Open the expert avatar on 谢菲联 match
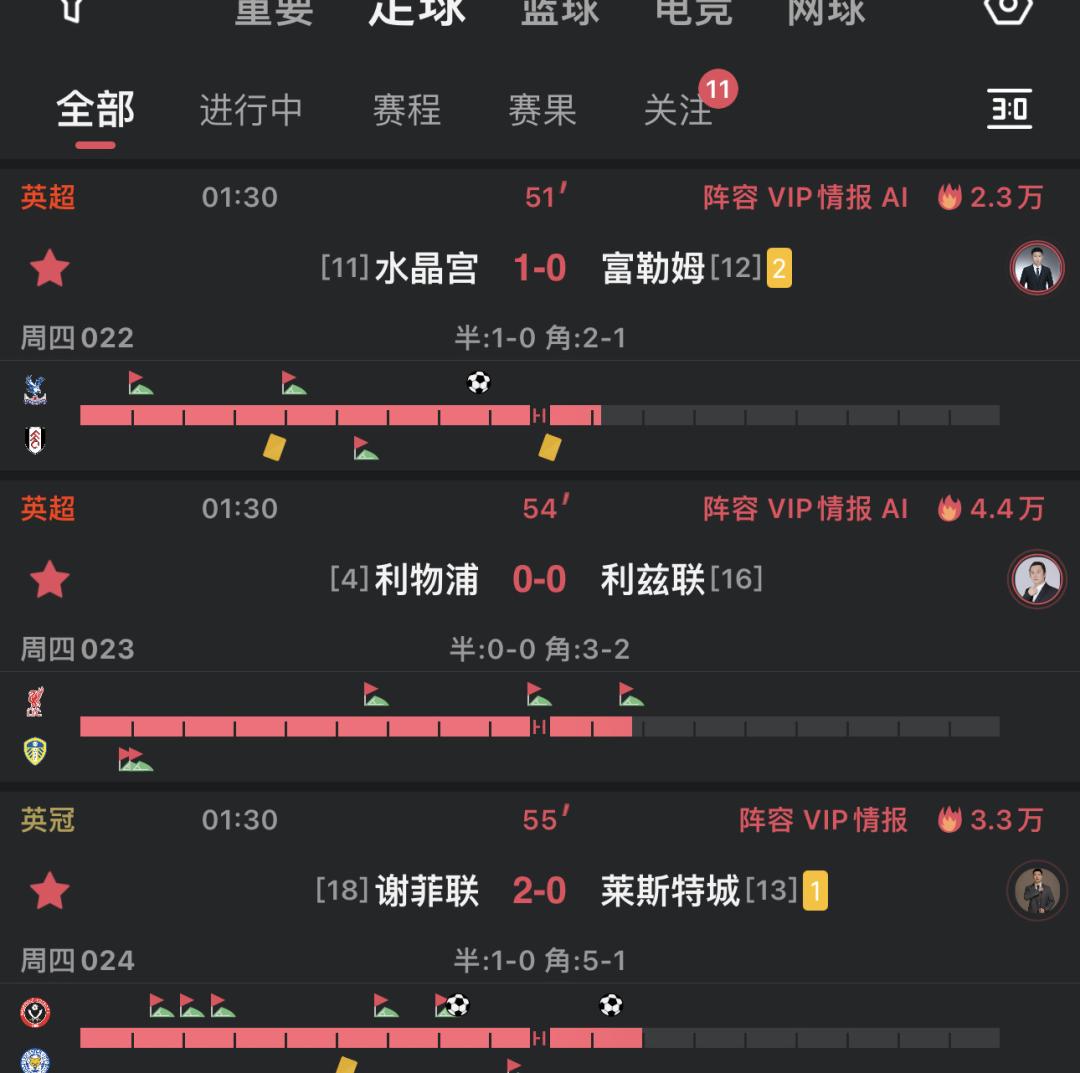 click(1036, 890)
